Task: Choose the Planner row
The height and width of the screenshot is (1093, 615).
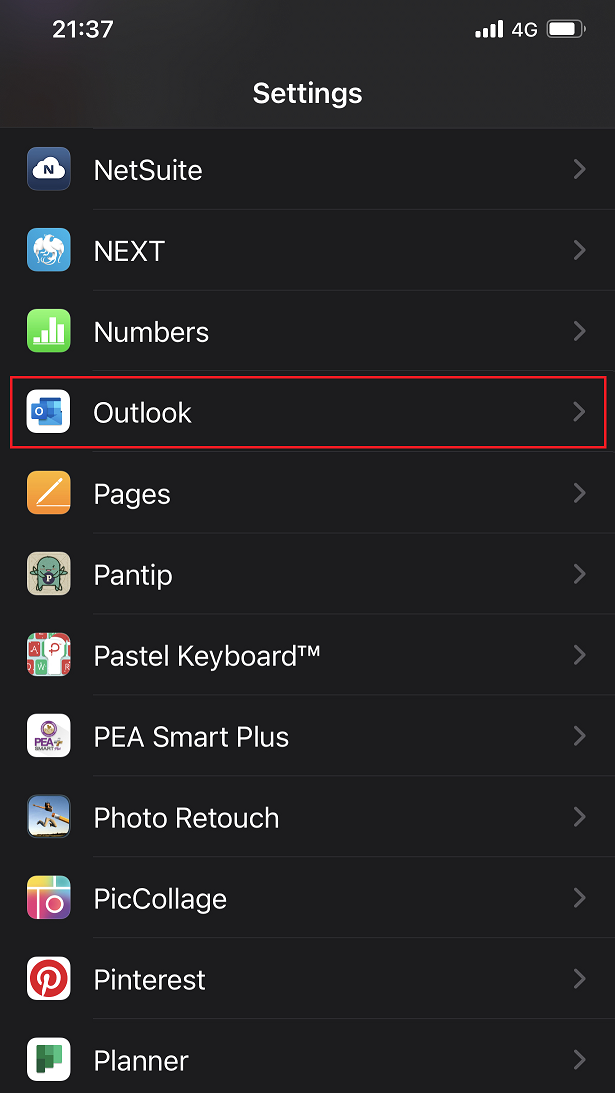Action: pyautogui.click(x=307, y=1060)
